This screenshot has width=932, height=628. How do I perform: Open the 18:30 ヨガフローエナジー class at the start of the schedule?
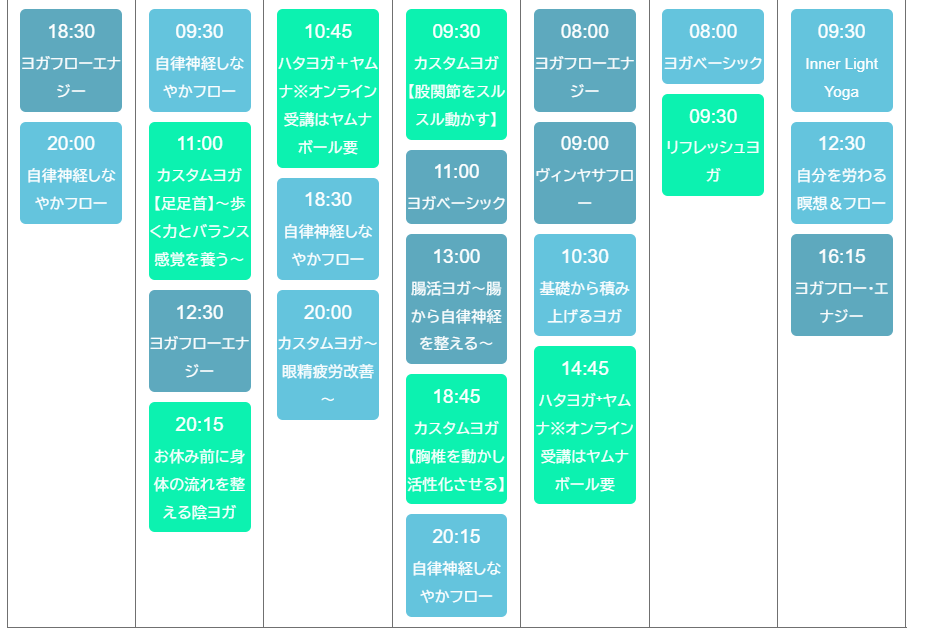coord(71,61)
